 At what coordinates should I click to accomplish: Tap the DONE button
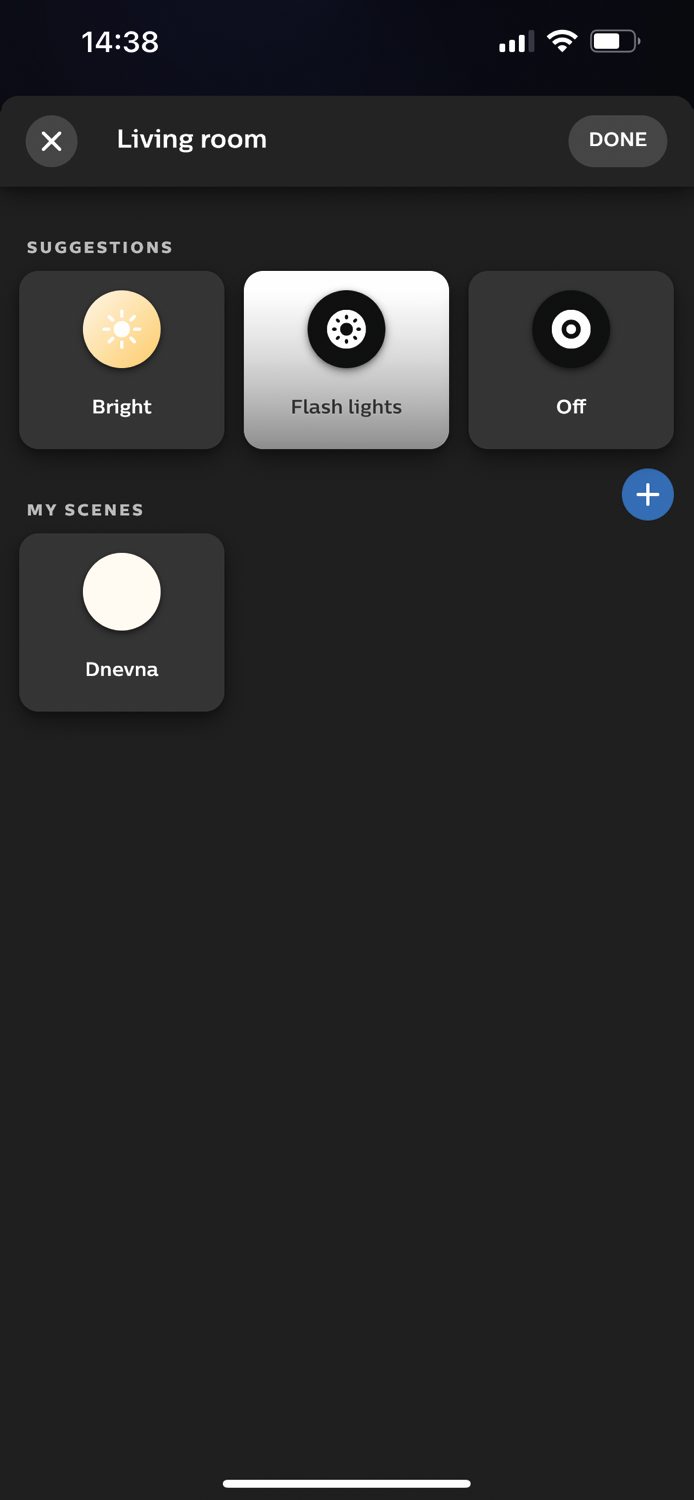(617, 140)
